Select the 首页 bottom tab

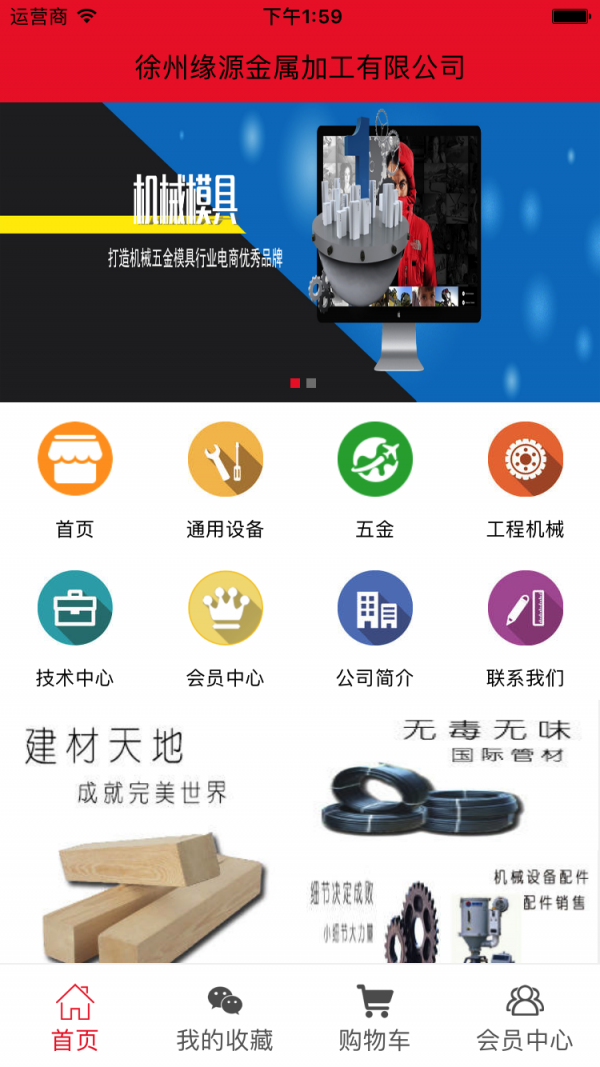(x=75, y=1018)
